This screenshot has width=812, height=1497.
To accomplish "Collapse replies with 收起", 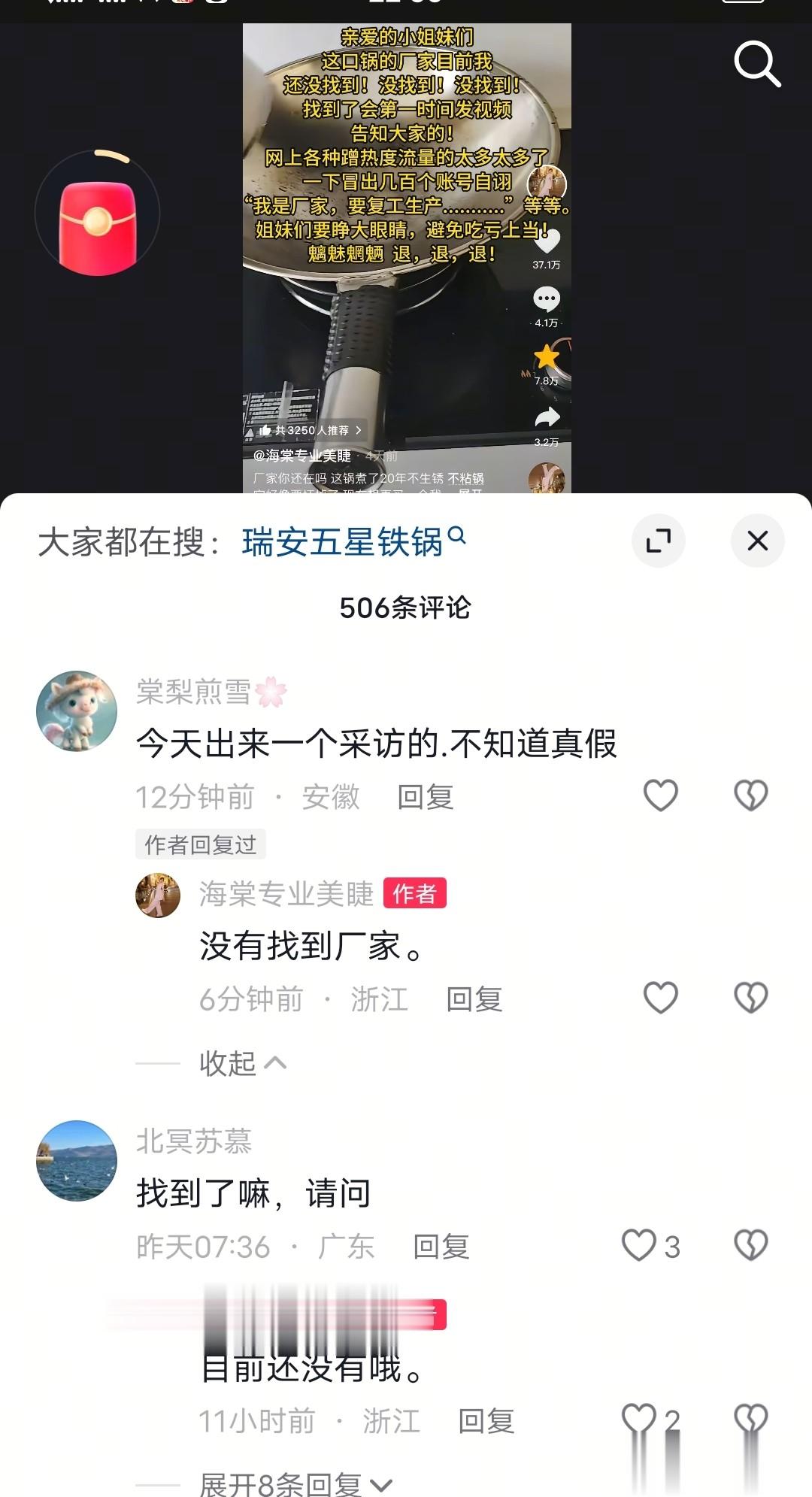I will tap(241, 1063).
